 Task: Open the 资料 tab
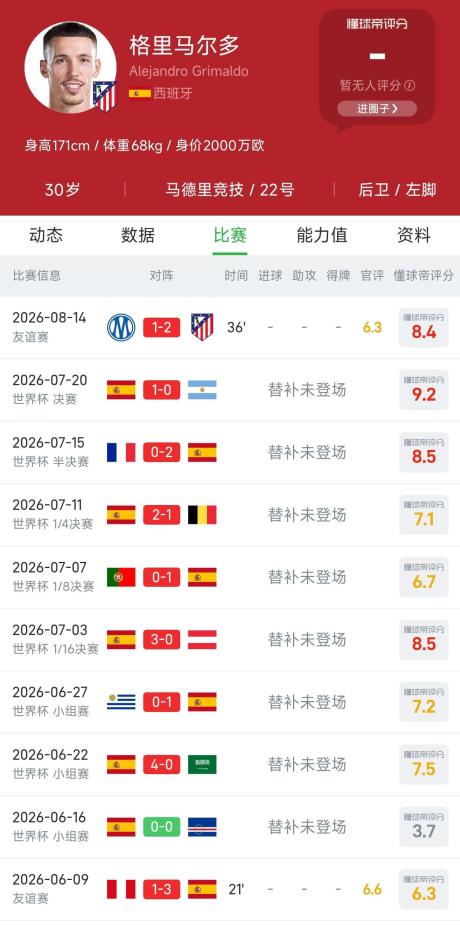414,235
